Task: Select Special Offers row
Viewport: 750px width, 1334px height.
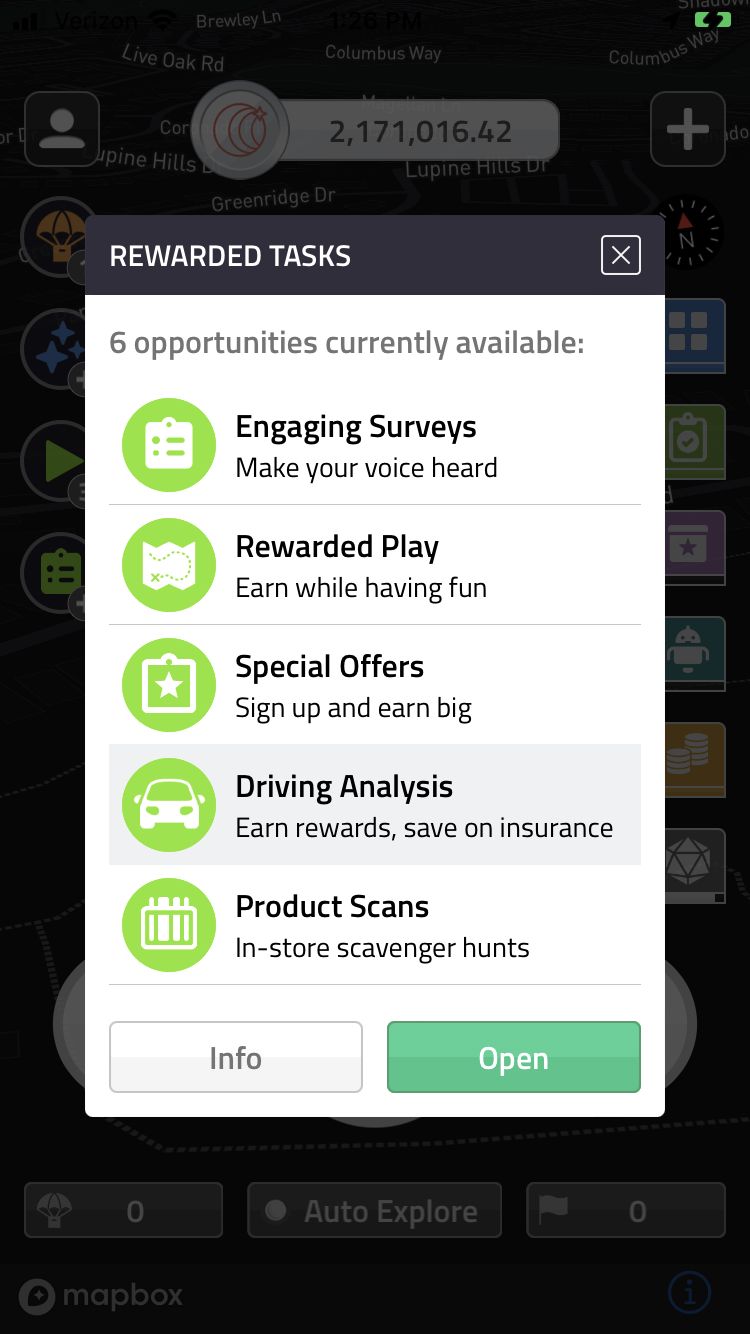Action: [x=375, y=685]
